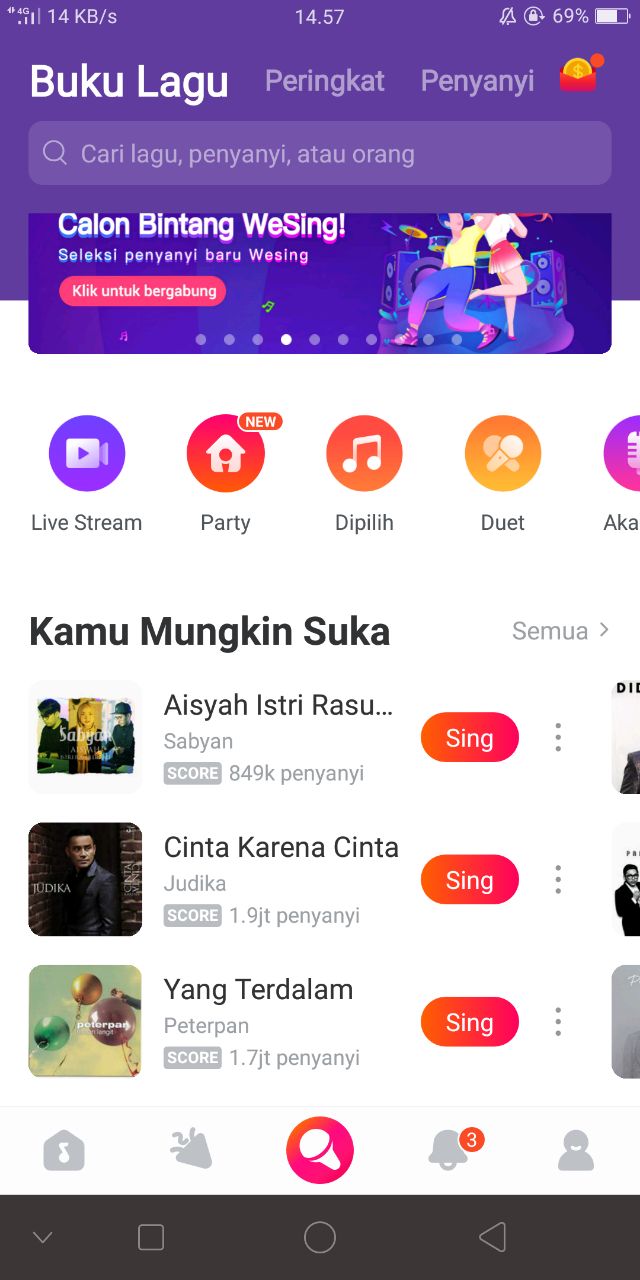
Task: Sing Yang Terdalam by Peterpan
Action: tap(470, 1022)
